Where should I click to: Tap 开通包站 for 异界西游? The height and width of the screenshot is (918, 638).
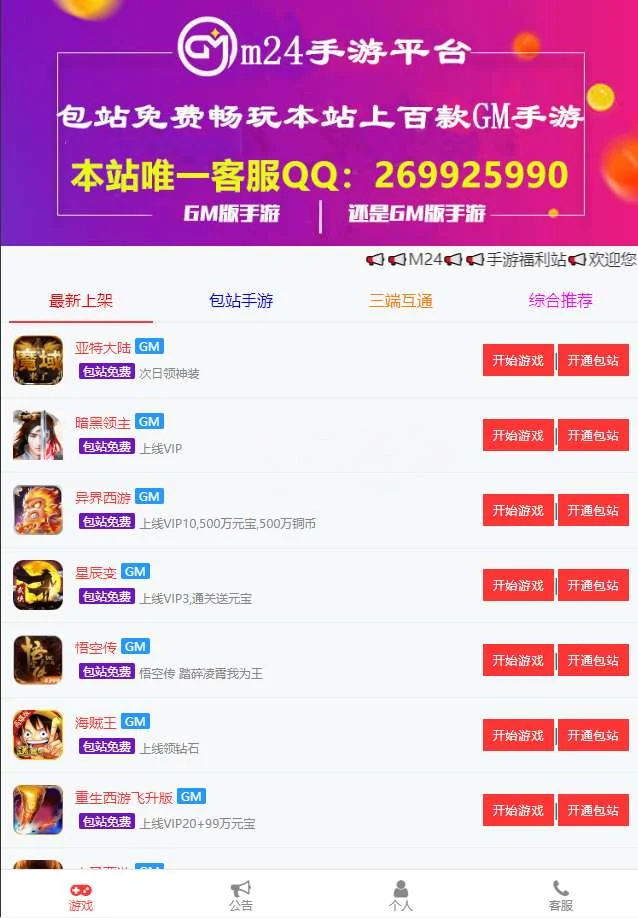(x=593, y=510)
